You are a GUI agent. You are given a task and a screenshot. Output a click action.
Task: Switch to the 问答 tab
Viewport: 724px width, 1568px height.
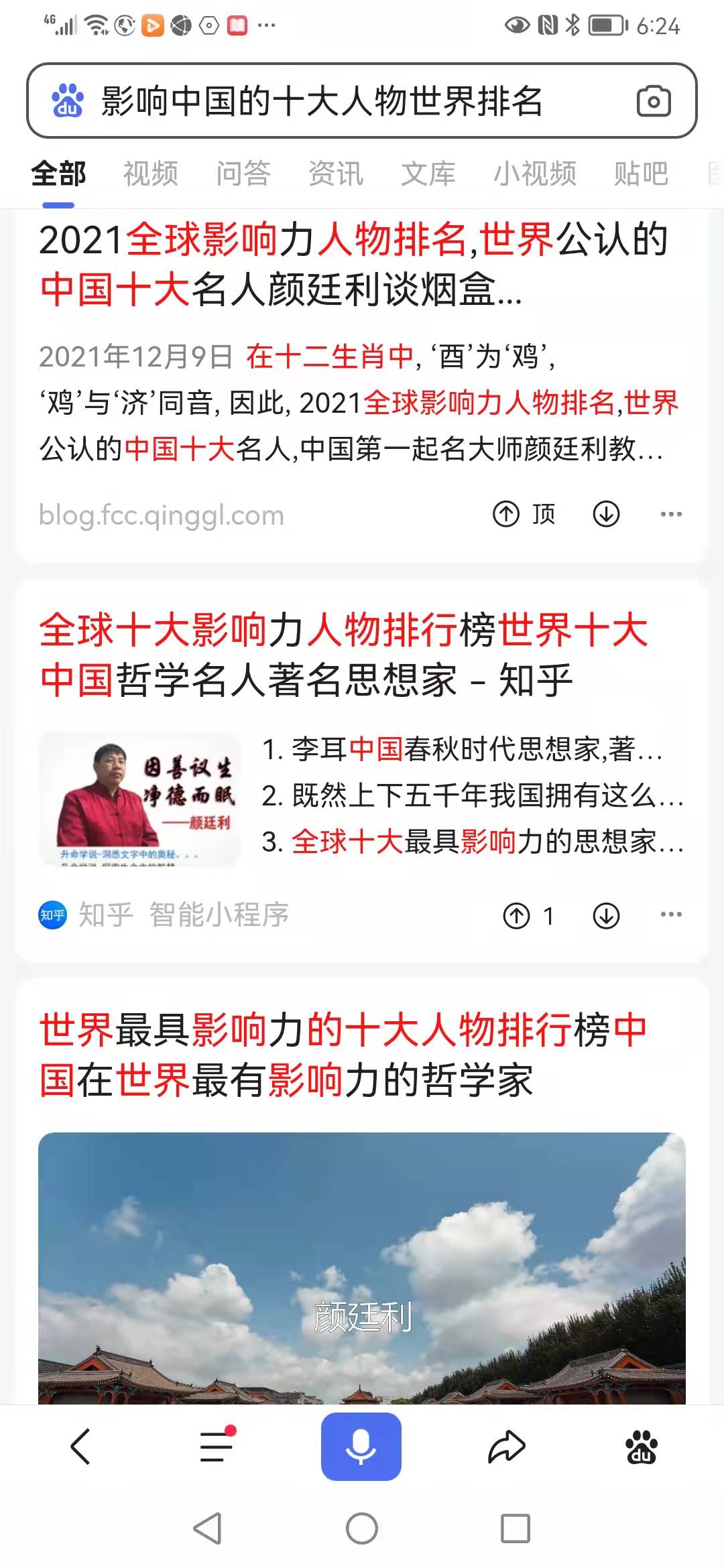point(243,174)
